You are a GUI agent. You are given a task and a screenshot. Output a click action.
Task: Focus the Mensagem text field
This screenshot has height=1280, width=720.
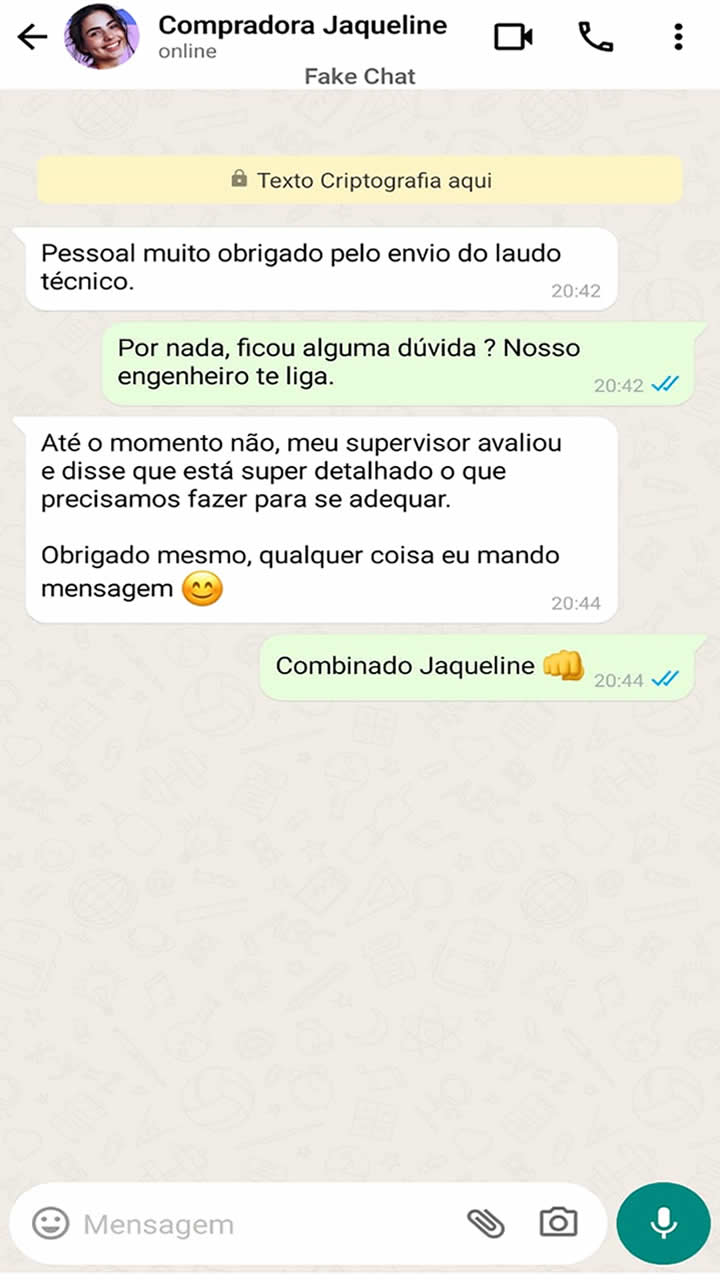[x=260, y=1224]
